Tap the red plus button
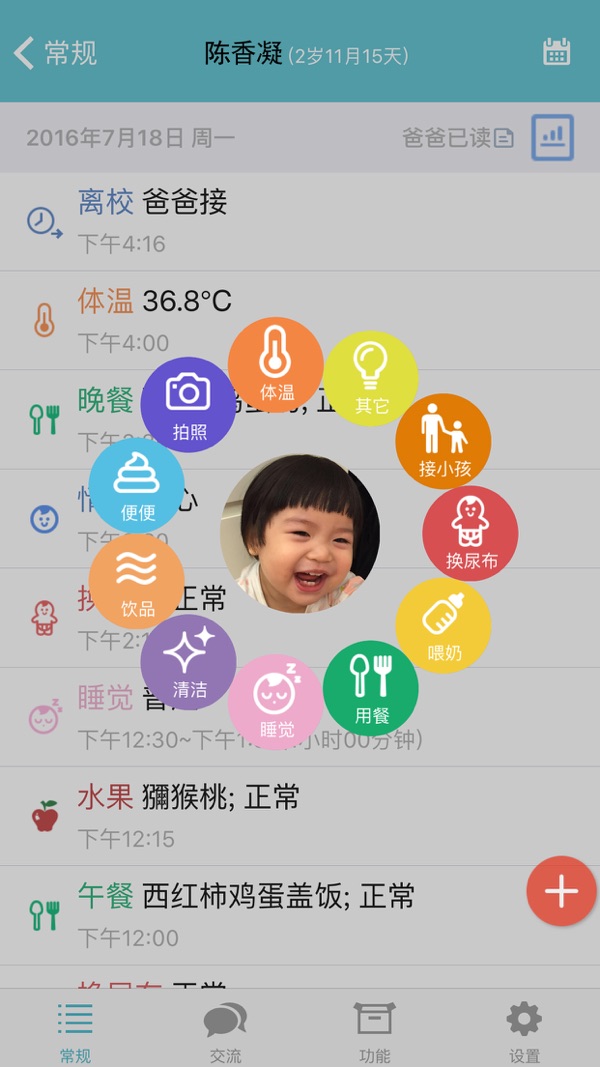The image size is (600, 1067). pyautogui.click(x=562, y=891)
